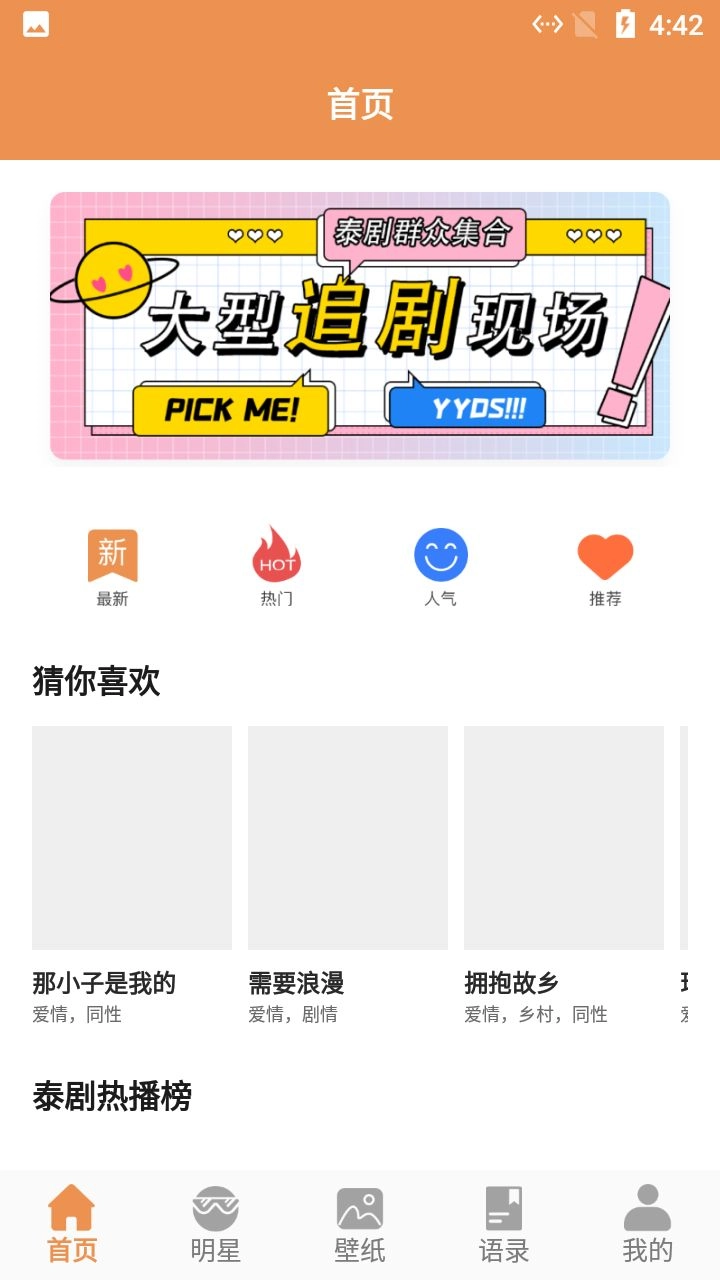
Task: Switch to the 我的 (Mine) tab
Action: pyautogui.click(x=647, y=1222)
